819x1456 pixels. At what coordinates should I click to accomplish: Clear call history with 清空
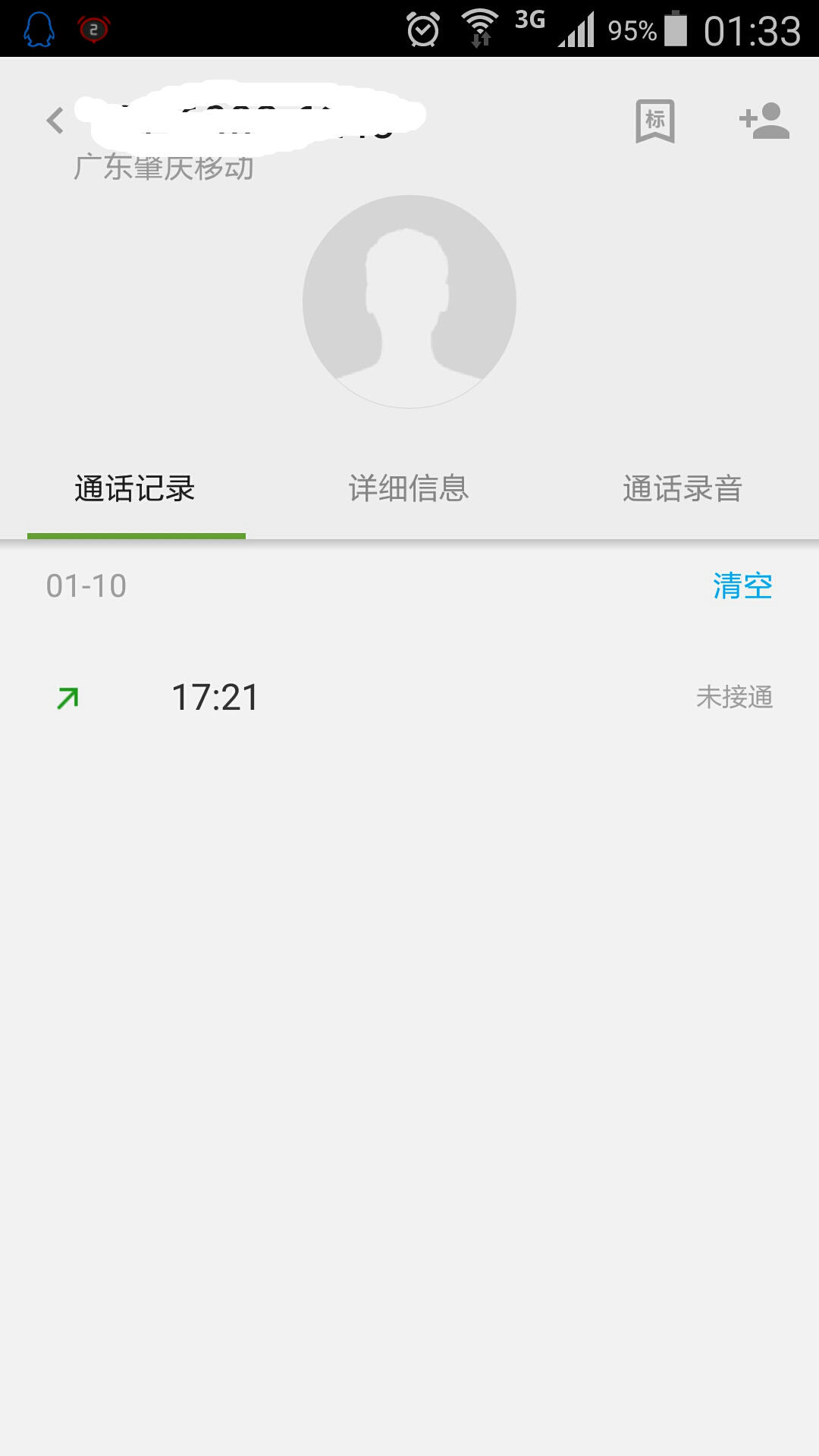(742, 586)
